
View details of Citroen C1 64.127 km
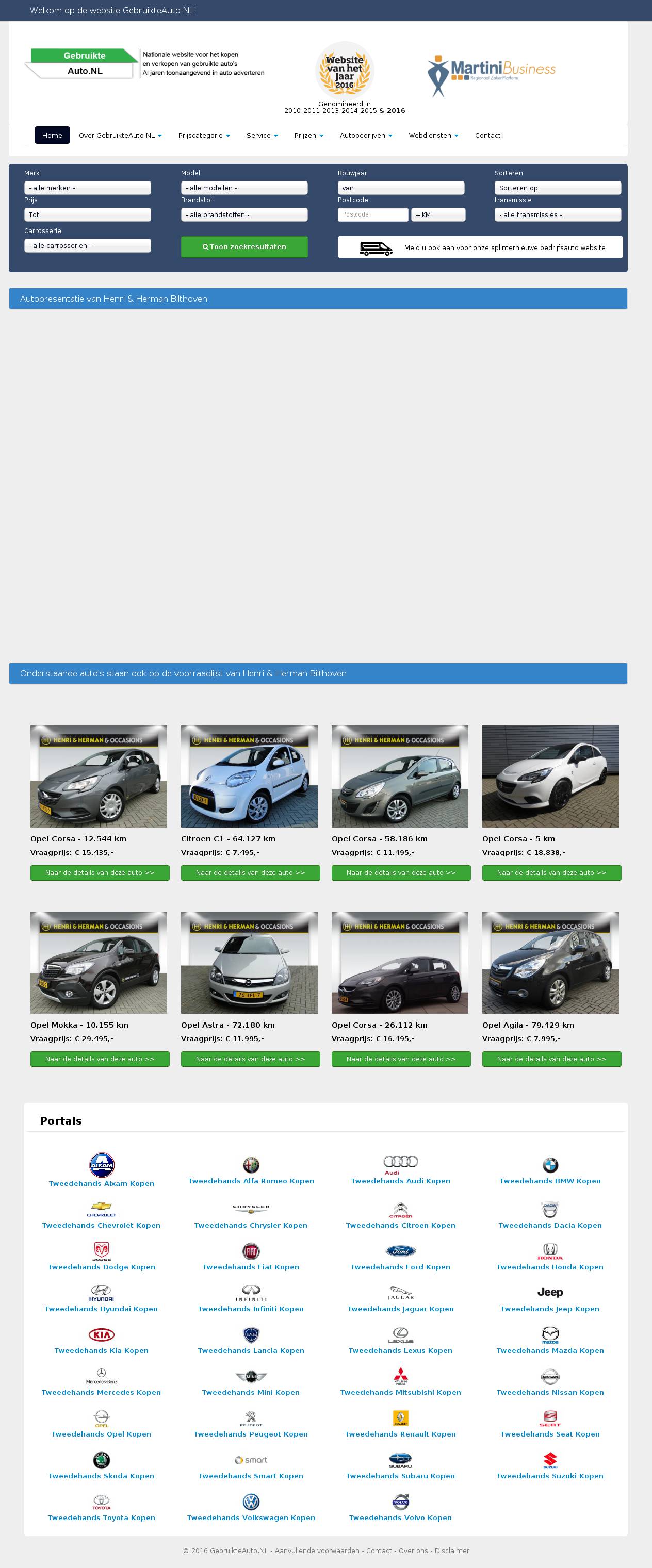[x=250, y=873]
